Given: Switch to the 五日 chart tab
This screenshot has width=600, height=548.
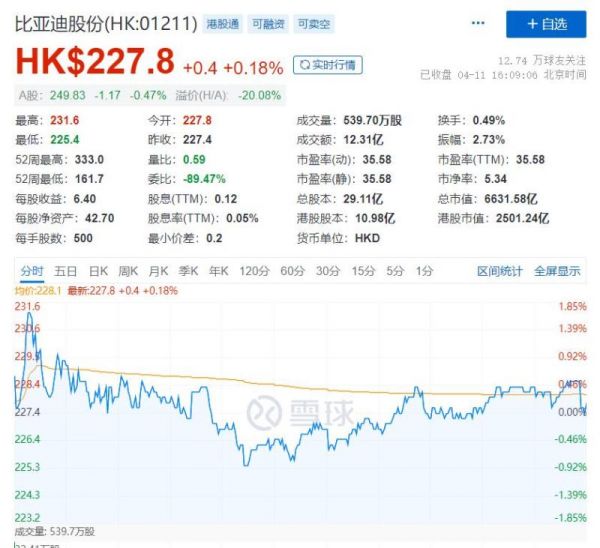Looking at the screenshot, I should click(66, 270).
